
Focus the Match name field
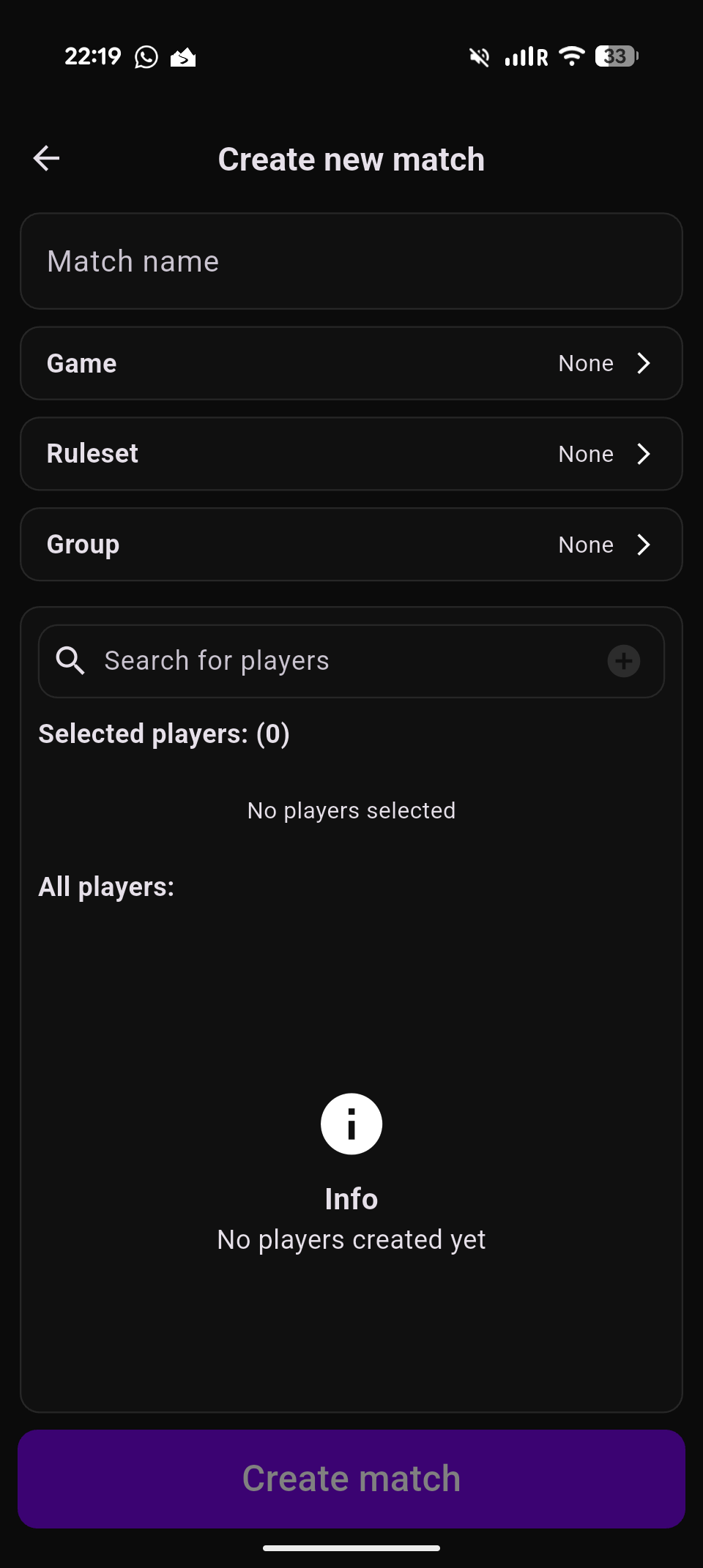351,261
